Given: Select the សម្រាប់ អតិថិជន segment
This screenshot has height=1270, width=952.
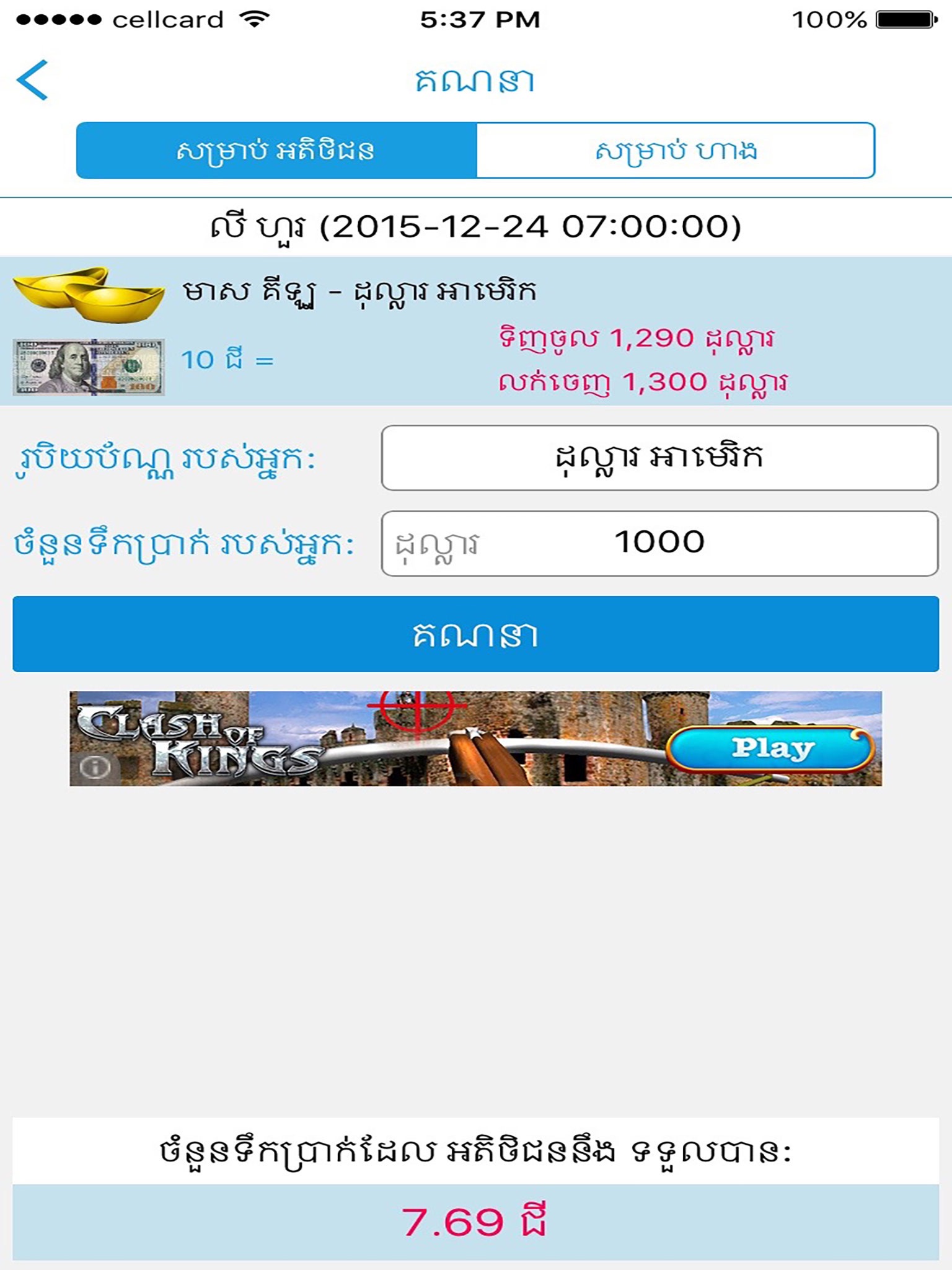Looking at the screenshot, I should tap(276, 151).
